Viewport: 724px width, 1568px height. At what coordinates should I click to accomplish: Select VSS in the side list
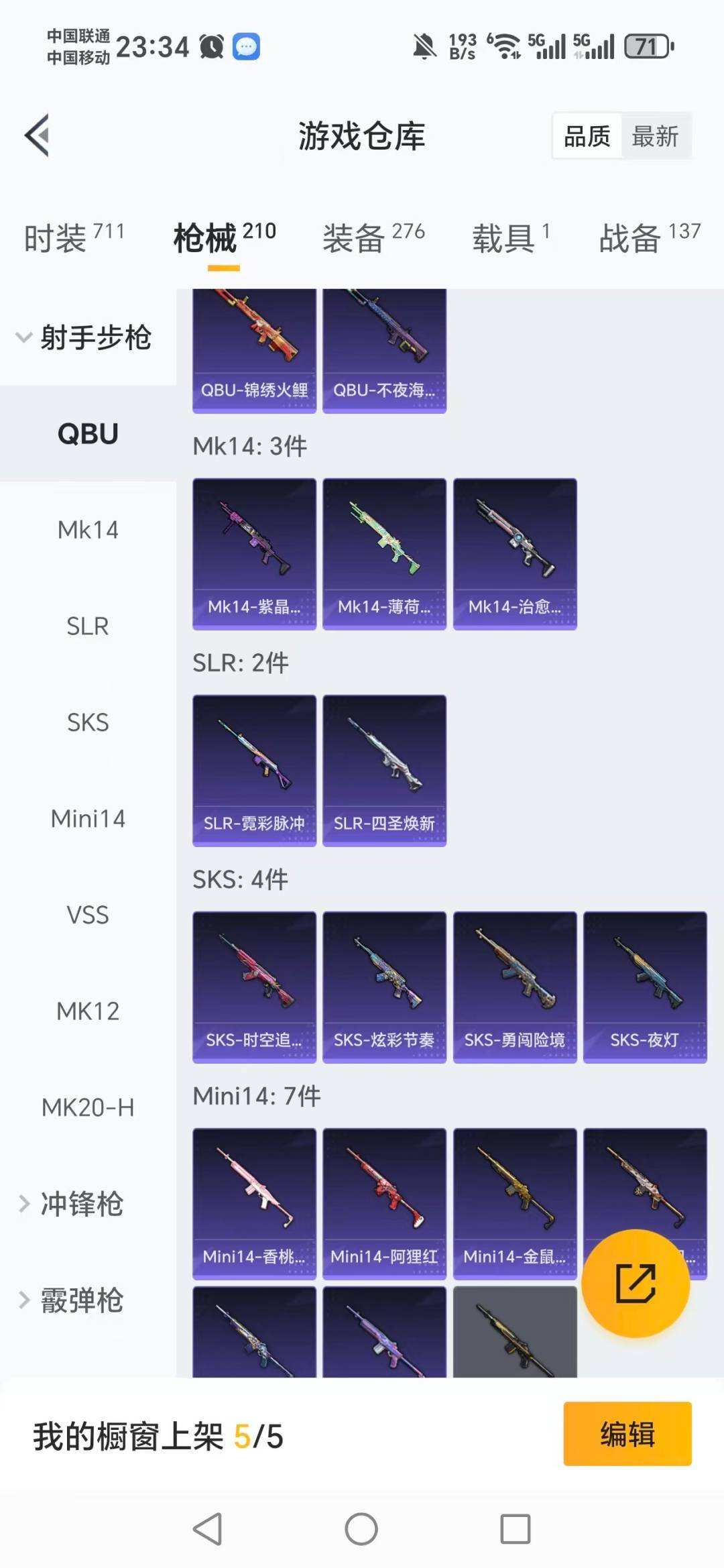pyautogui.click(x=88, y=915)
